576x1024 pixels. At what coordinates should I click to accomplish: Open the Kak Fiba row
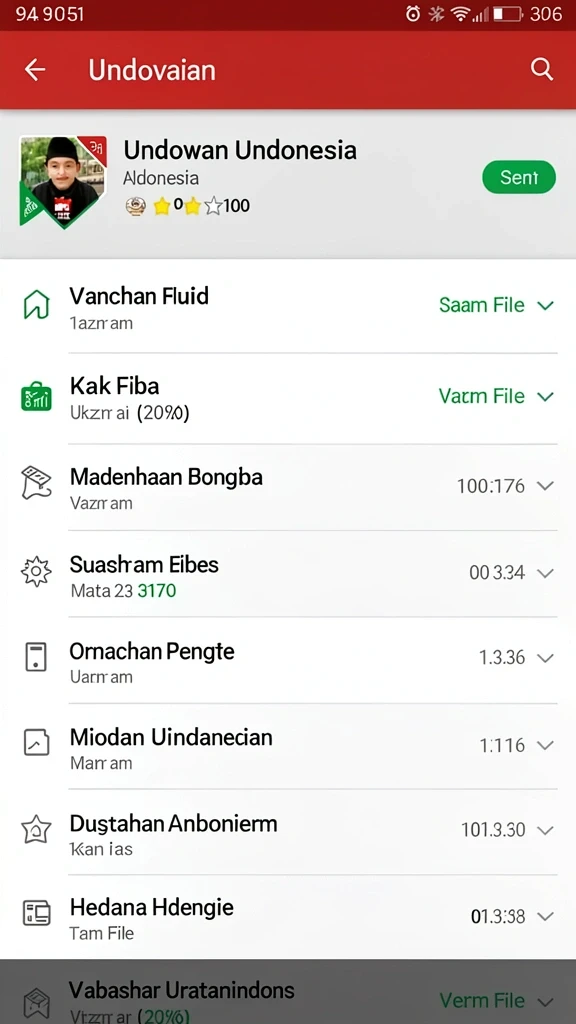tap(288, 398)
